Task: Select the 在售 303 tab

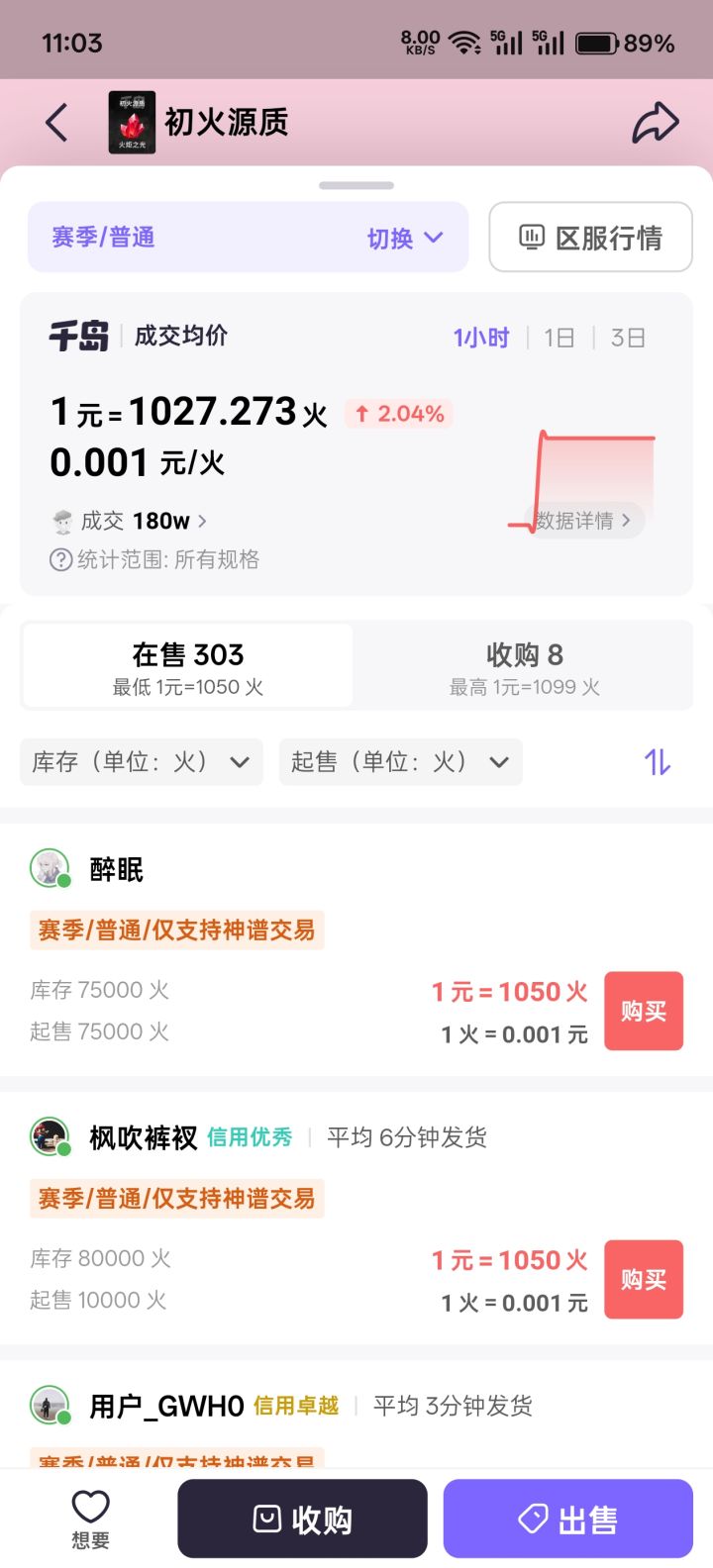Action: [x=188, y=664]
